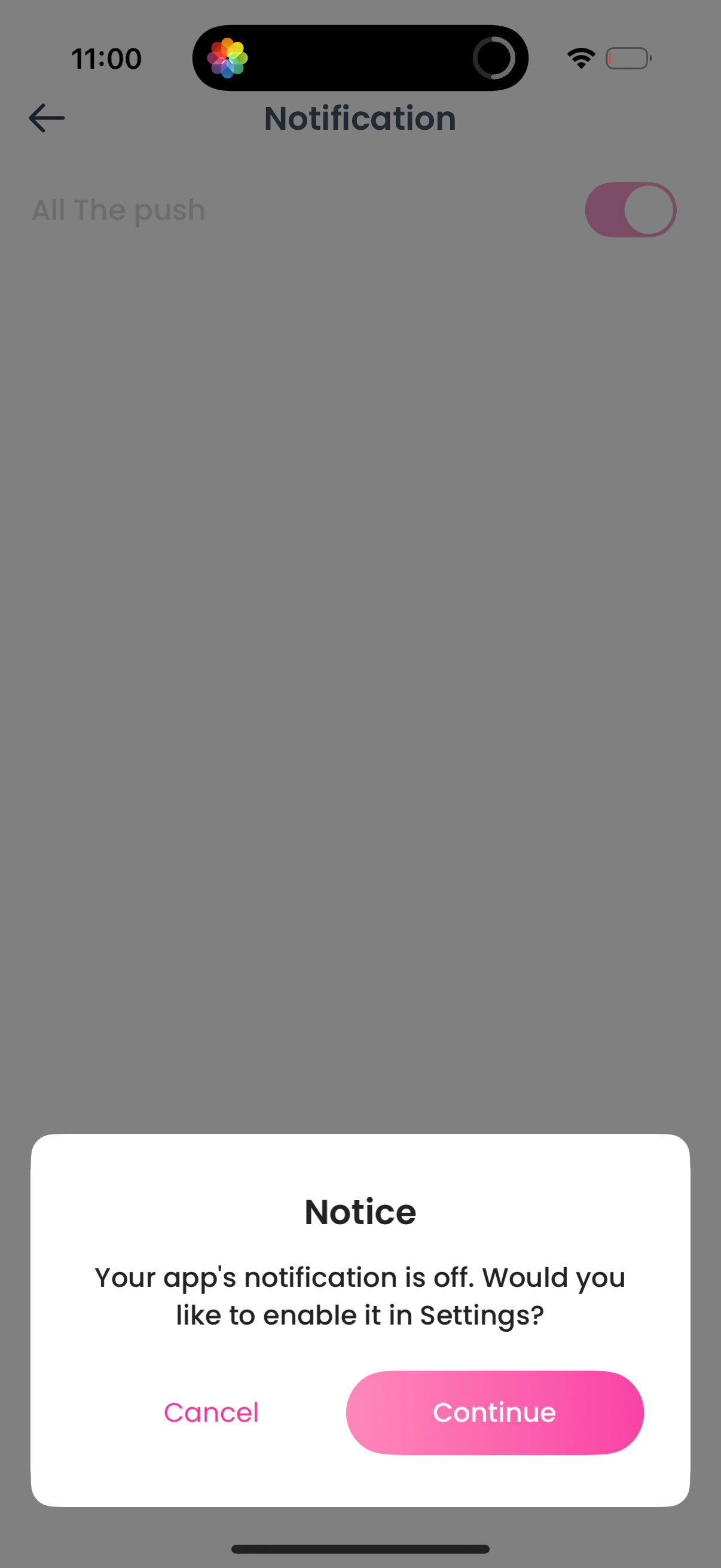Toggle the All The push switch
Viewport: 721px width, 1568px height.
[630, 210]
